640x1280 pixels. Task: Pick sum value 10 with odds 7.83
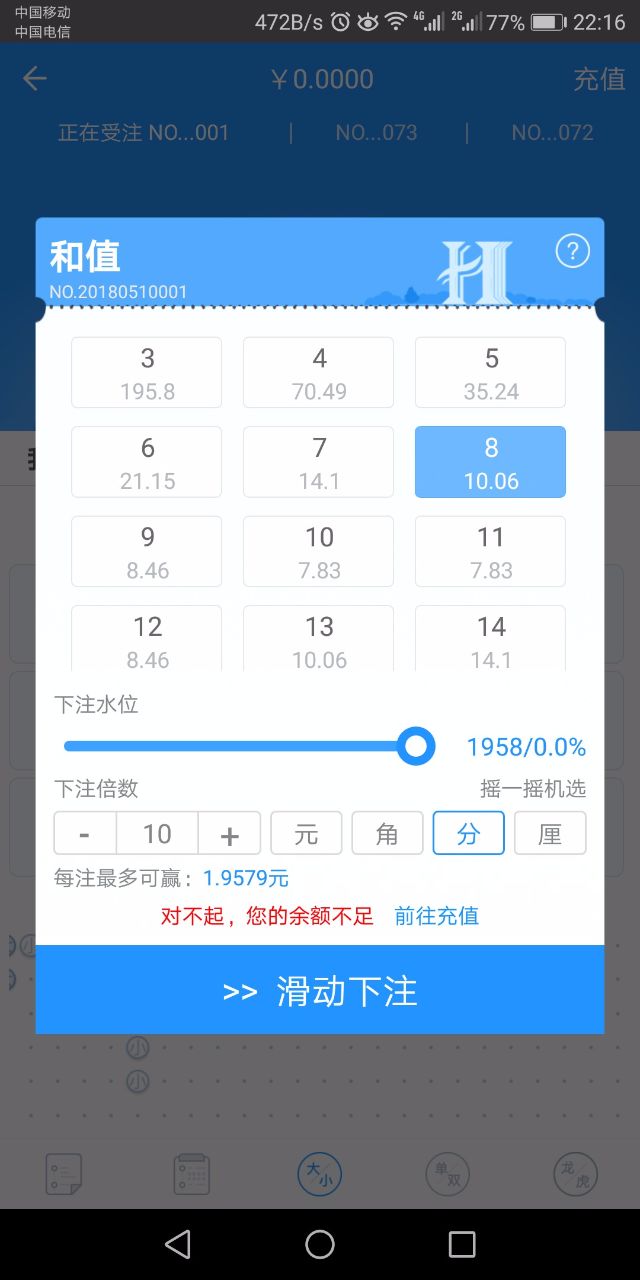(x=318, y=551)
